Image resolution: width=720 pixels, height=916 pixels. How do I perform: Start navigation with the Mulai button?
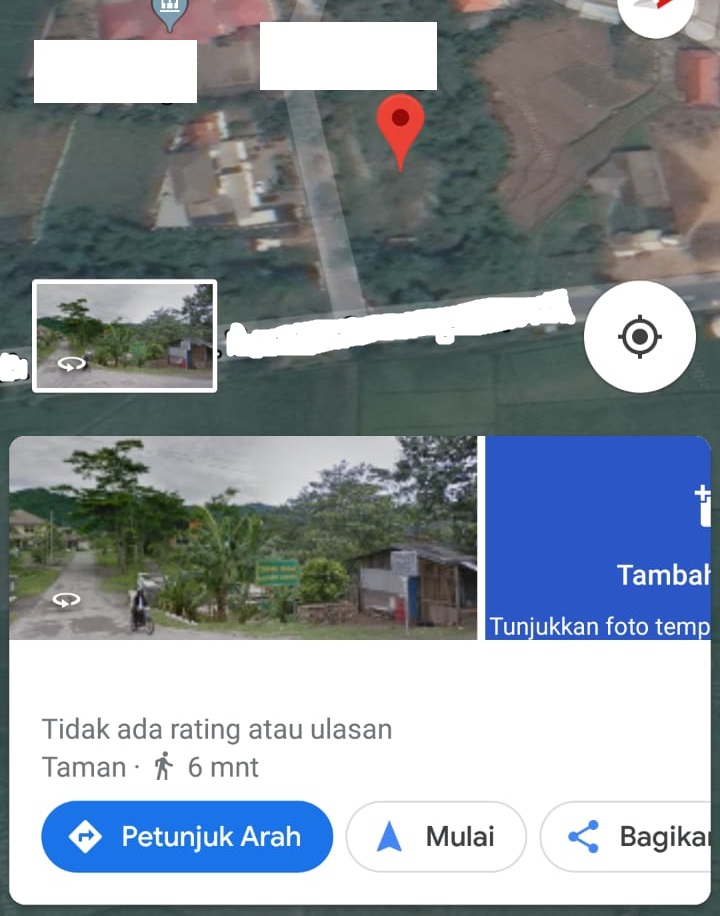(436, 836)
